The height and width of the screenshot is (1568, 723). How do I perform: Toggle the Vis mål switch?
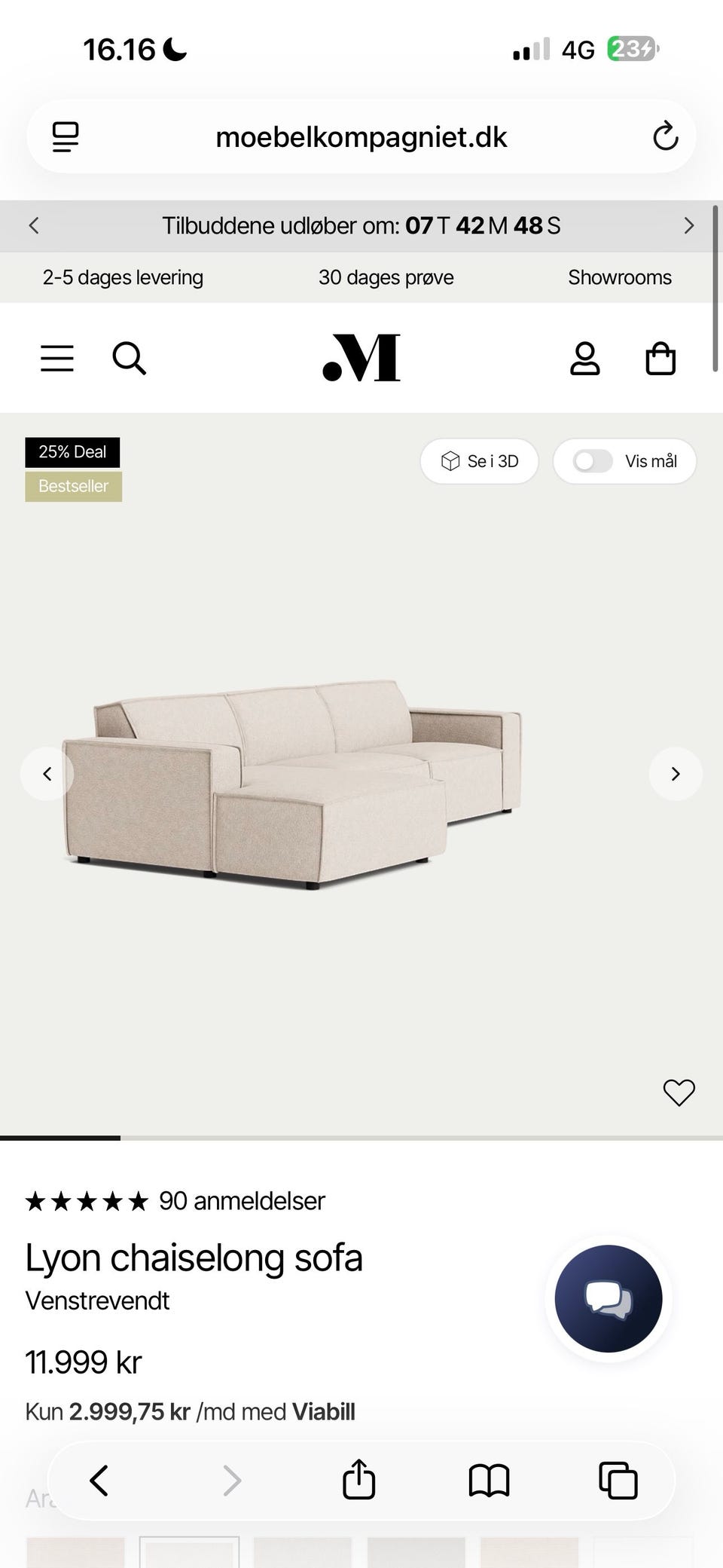[x=593, y=461]
